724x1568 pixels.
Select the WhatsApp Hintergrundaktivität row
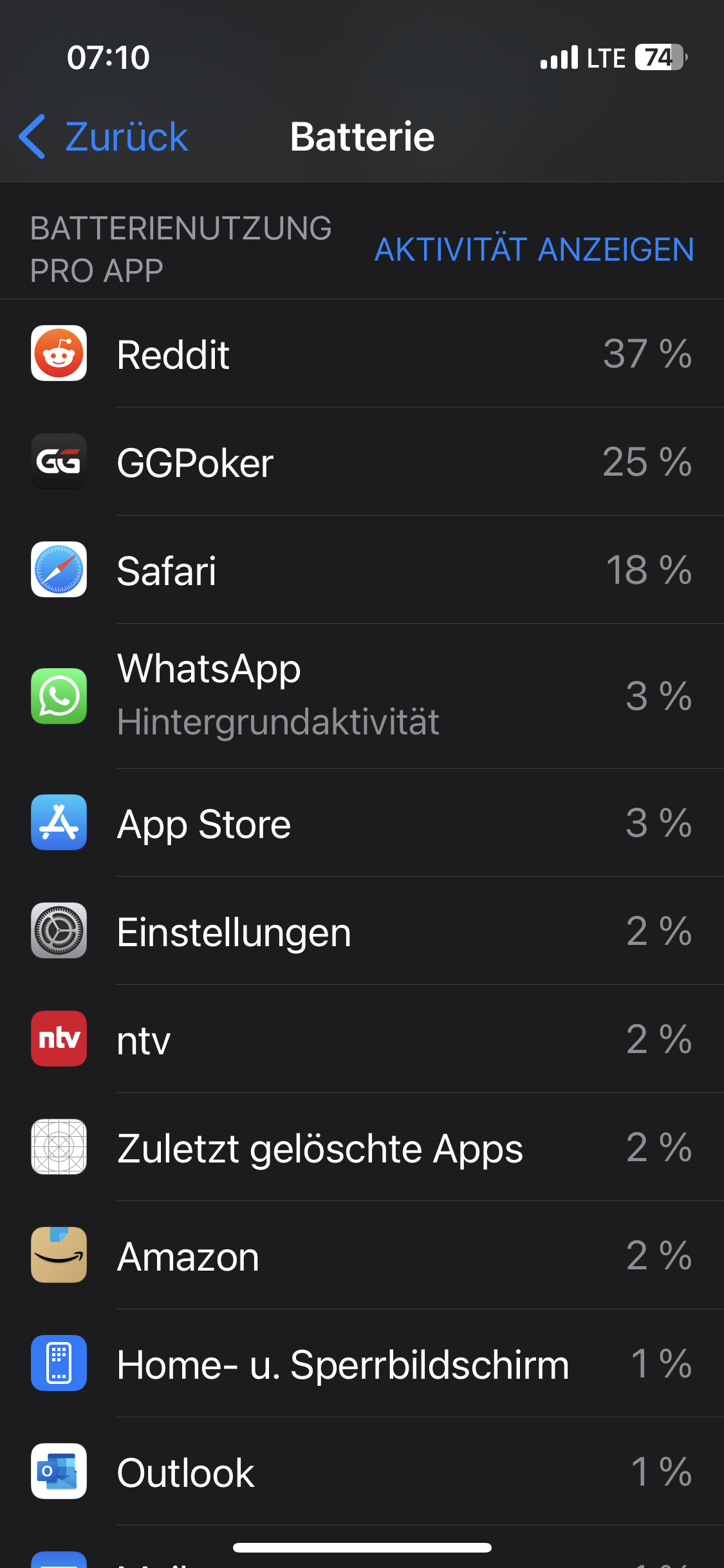(x=362, y=696)
